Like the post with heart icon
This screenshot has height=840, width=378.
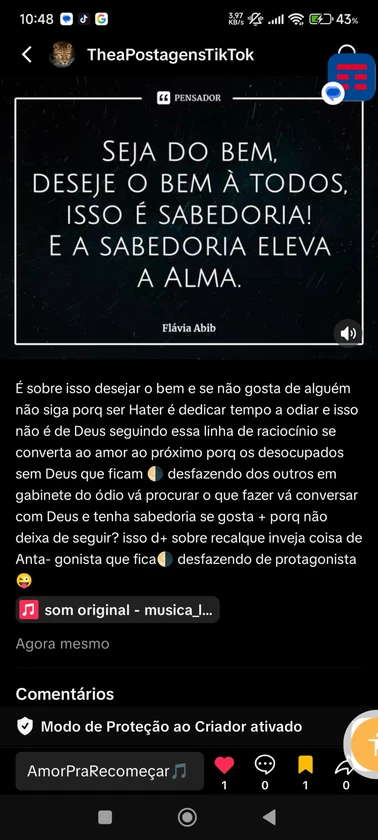coord(224,766)
